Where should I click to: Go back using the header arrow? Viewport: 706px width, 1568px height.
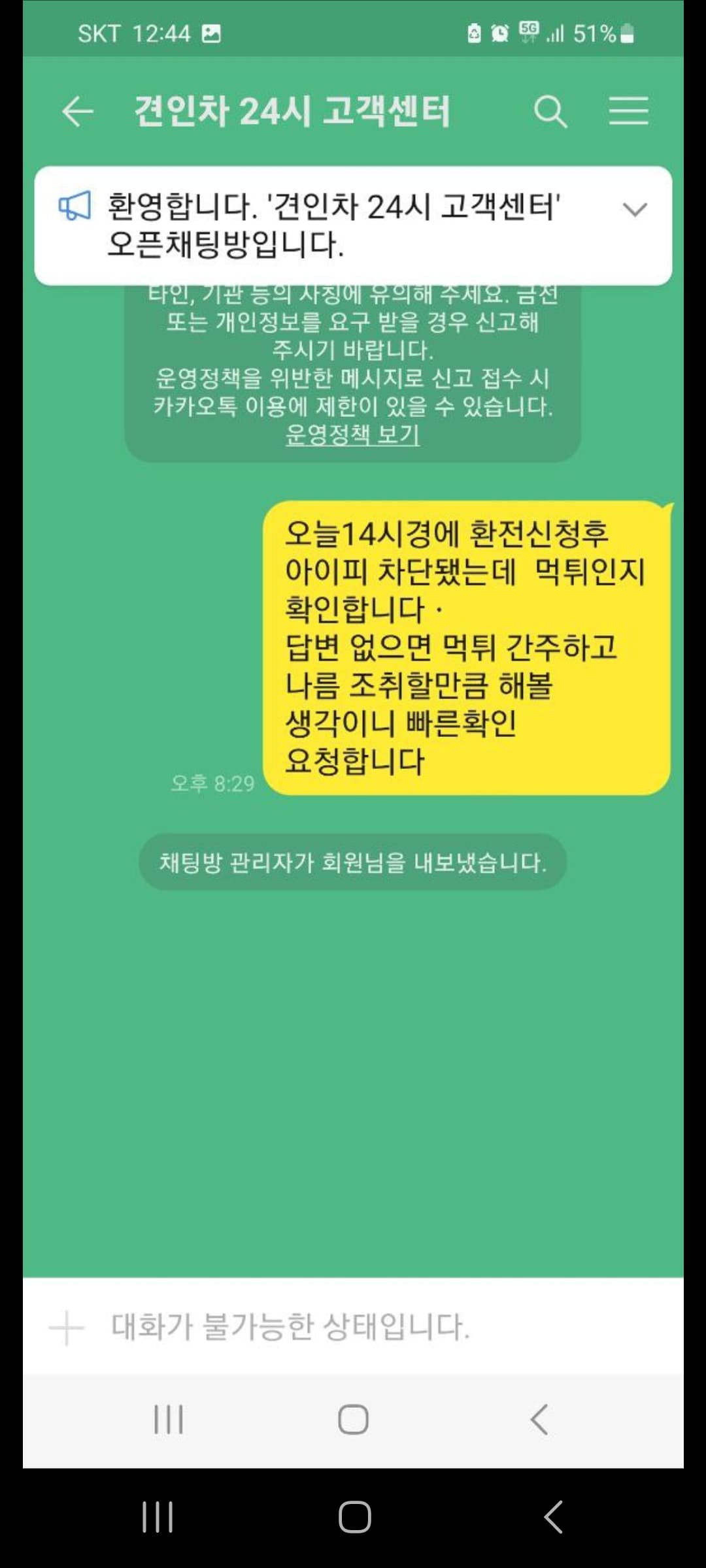click(77, 112)
